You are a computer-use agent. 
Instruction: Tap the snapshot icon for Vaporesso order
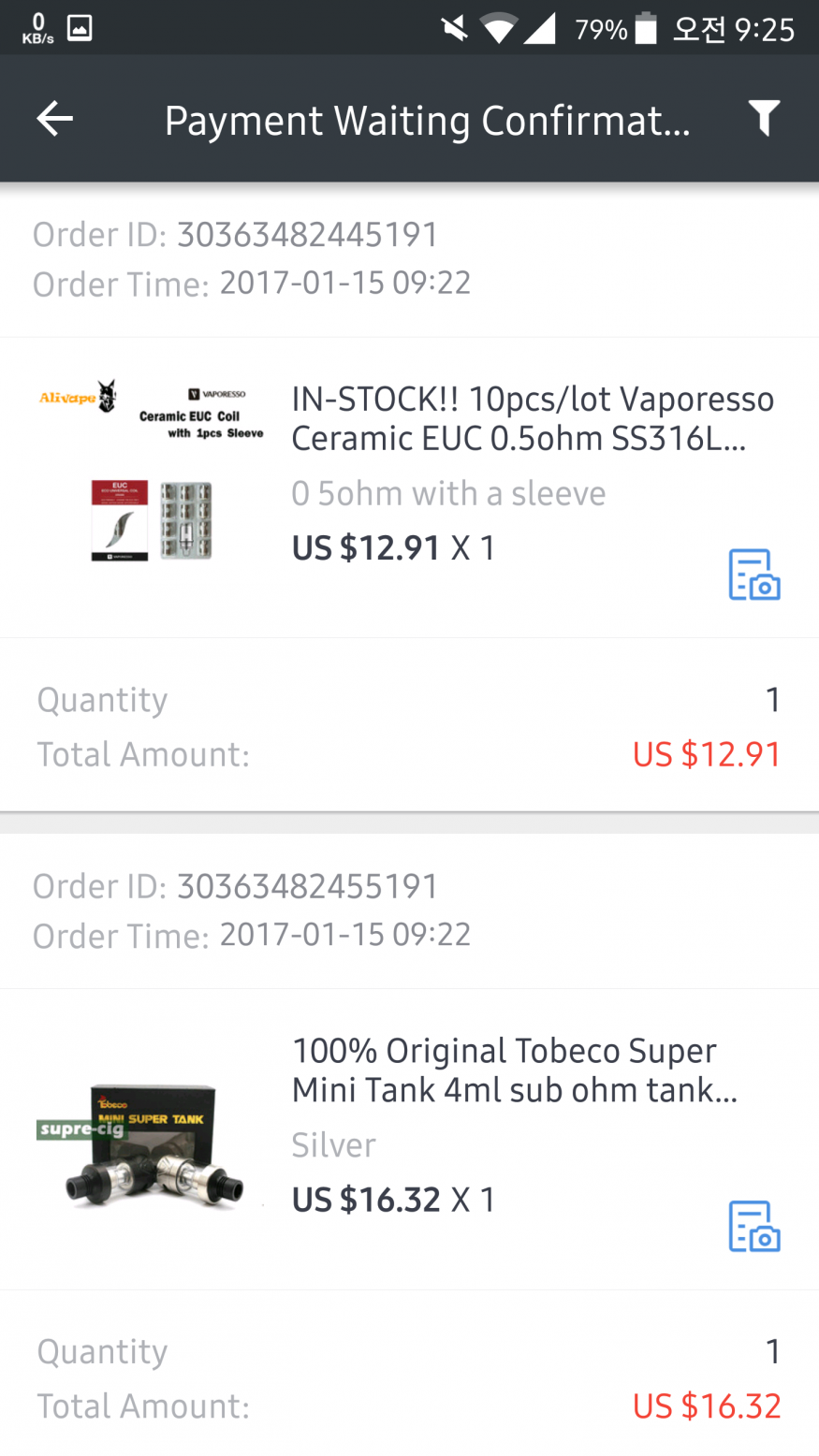click(x=753, y=574)
